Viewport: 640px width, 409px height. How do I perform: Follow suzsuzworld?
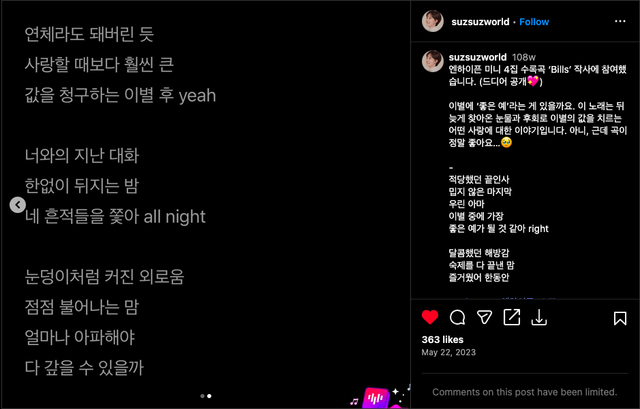(x=534, y=22)
